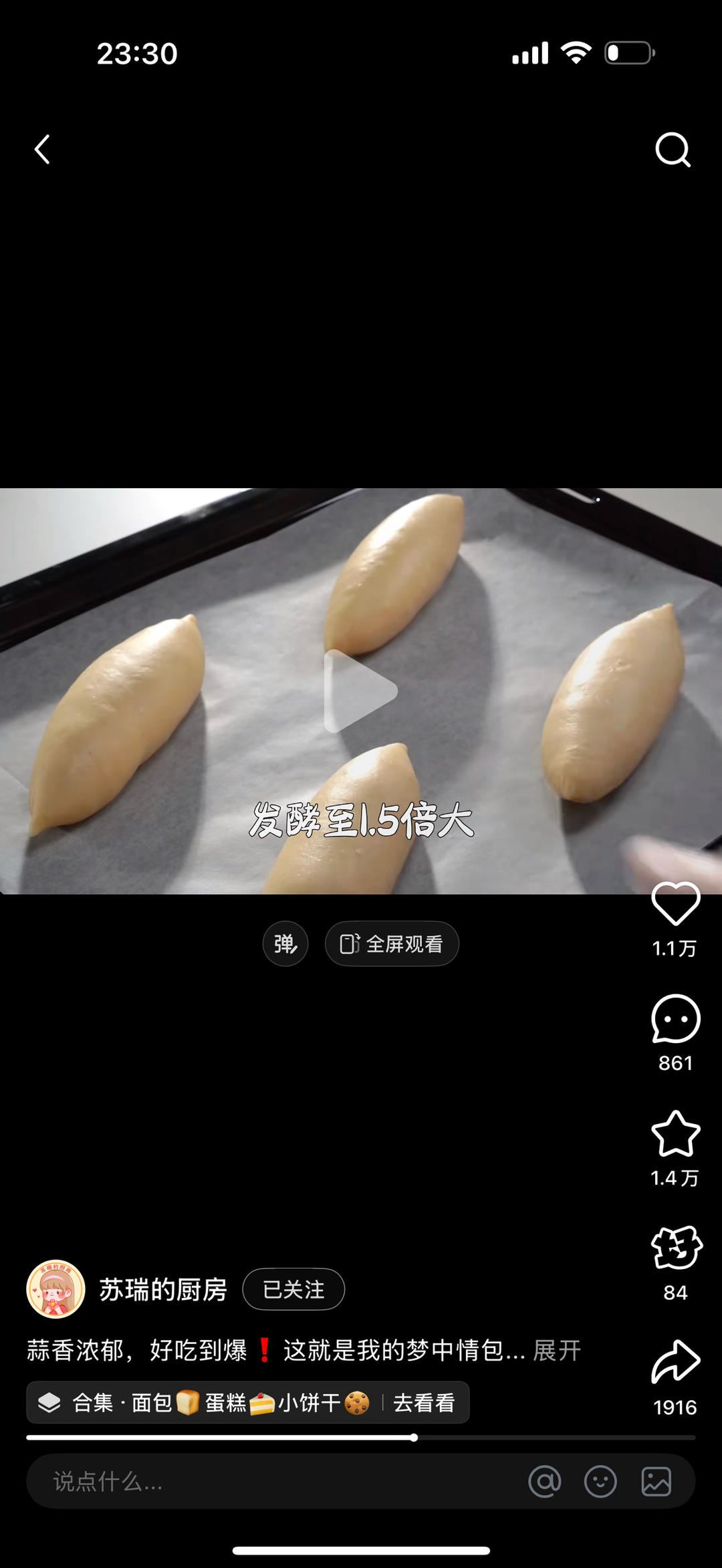The image size is (722, 1568).
Task: Open the emoji picker icon
Action: tap(600, 1483)
